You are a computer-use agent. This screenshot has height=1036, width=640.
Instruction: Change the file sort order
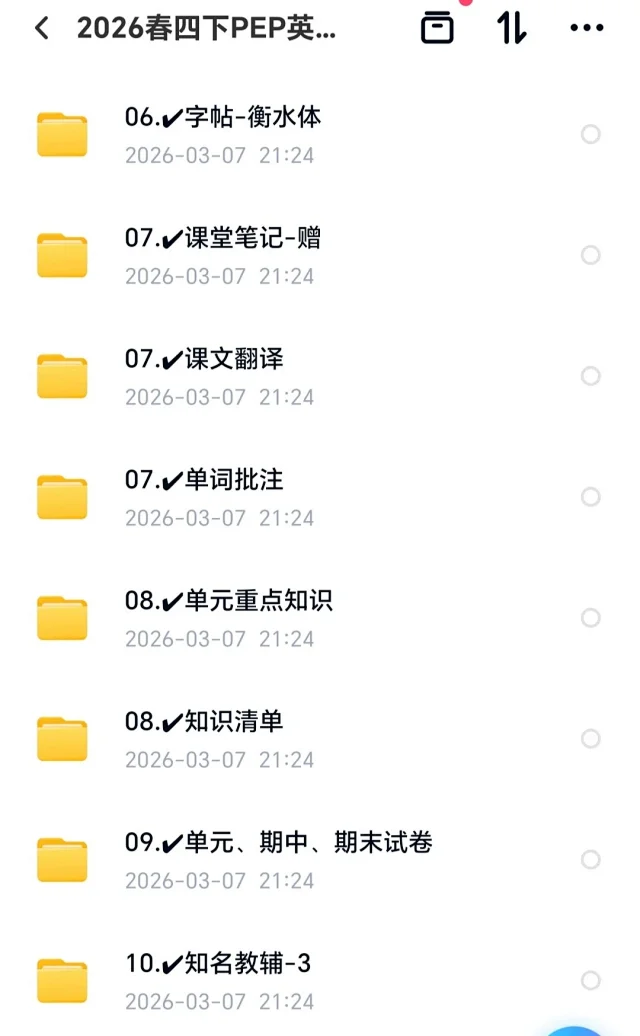(x=512, y=28)
